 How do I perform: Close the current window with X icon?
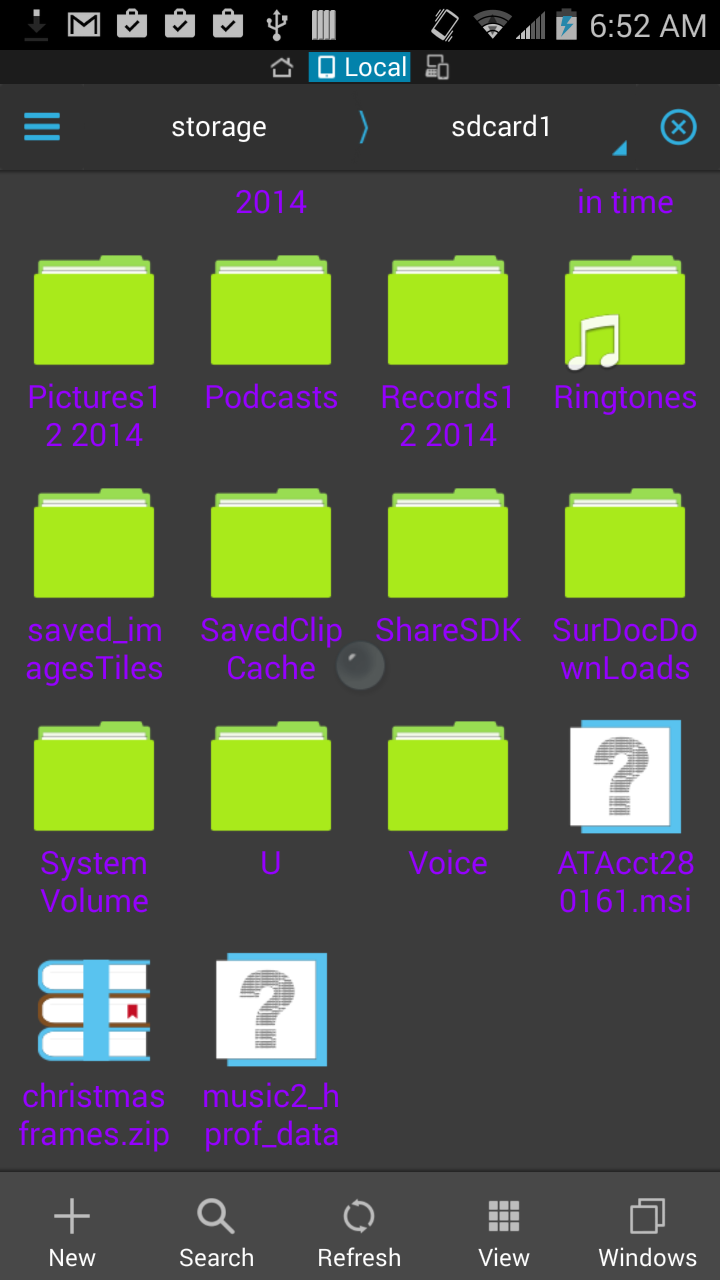[x=678, y=127]
